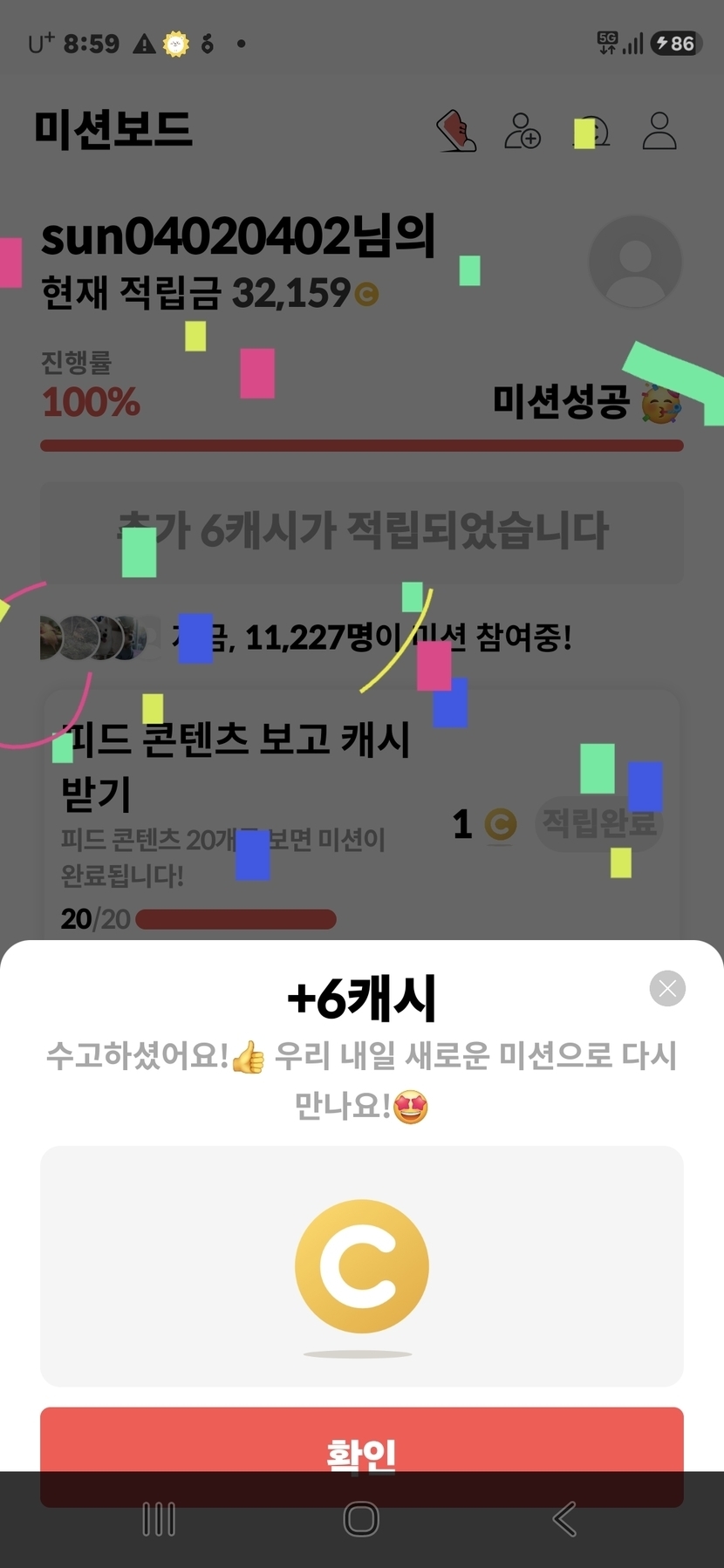Open the chat support icon
Screen dimensions: 724x1568
[592, 132]
